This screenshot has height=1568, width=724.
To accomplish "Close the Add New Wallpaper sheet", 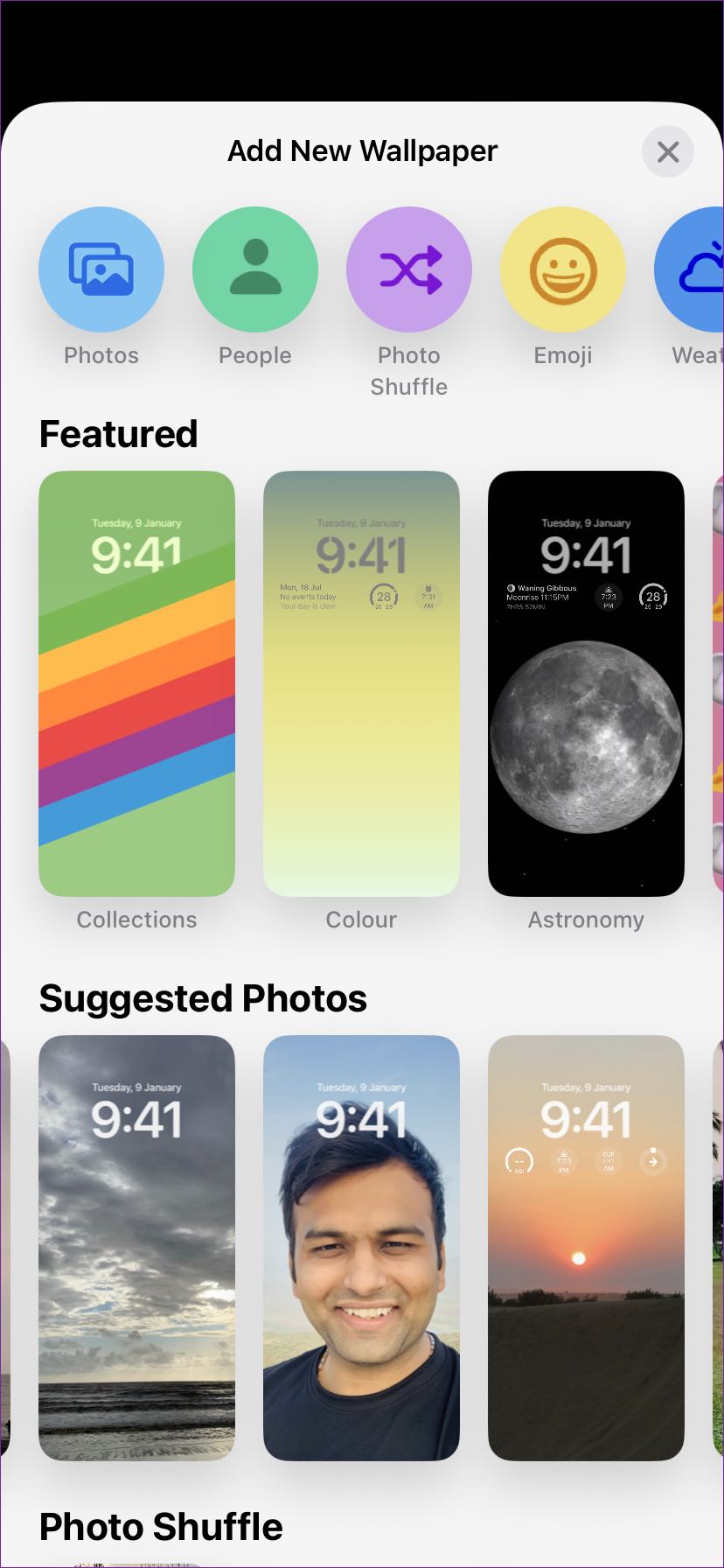I will (x=667, y=152).
